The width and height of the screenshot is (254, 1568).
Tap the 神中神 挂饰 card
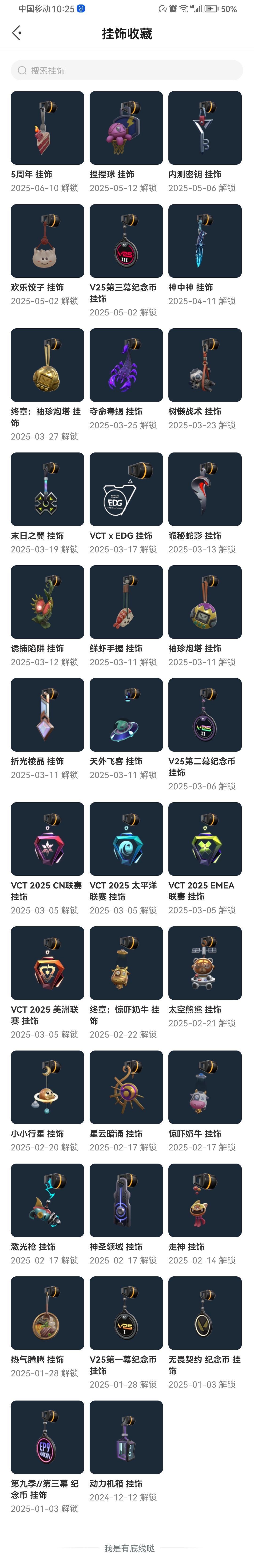[x=205, y=241]
